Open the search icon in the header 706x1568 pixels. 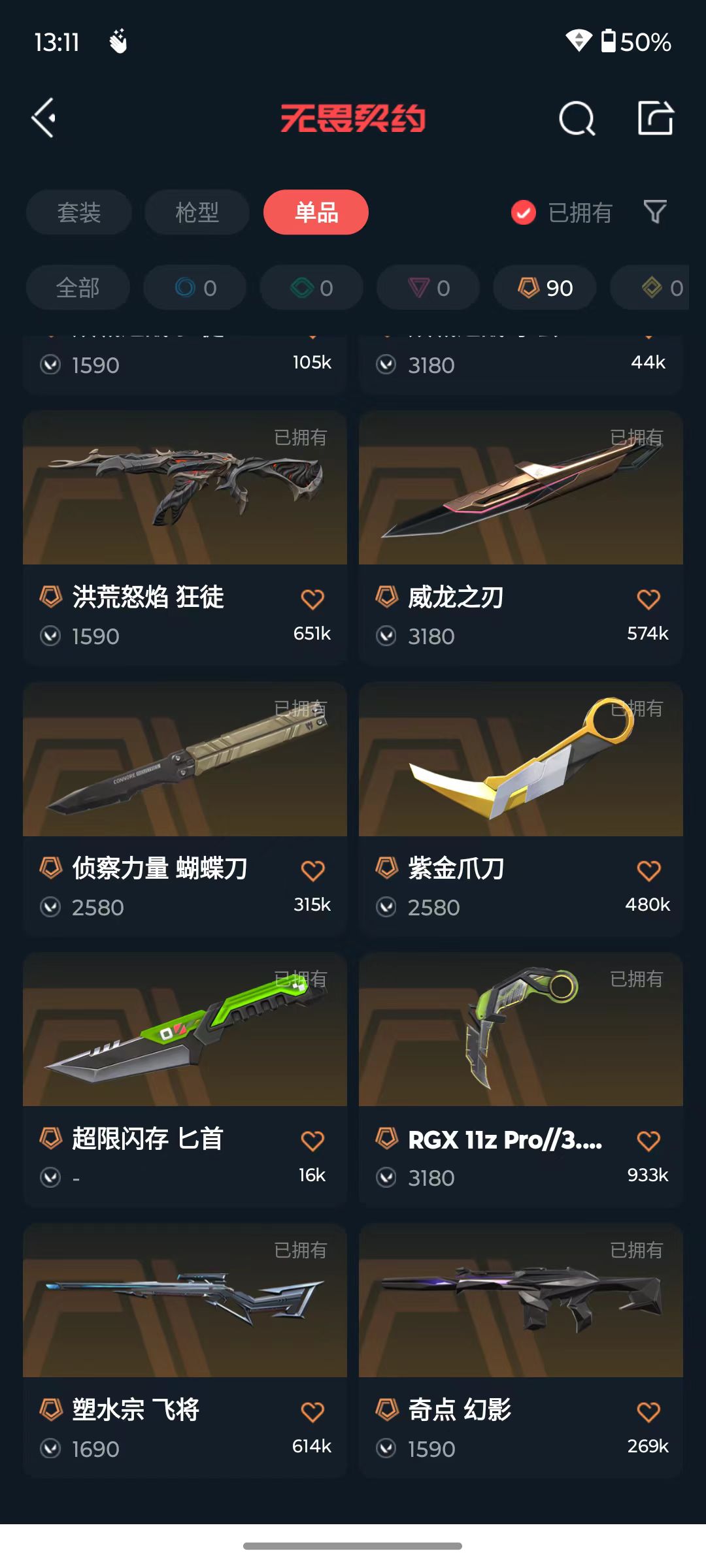tap(577, 118)
